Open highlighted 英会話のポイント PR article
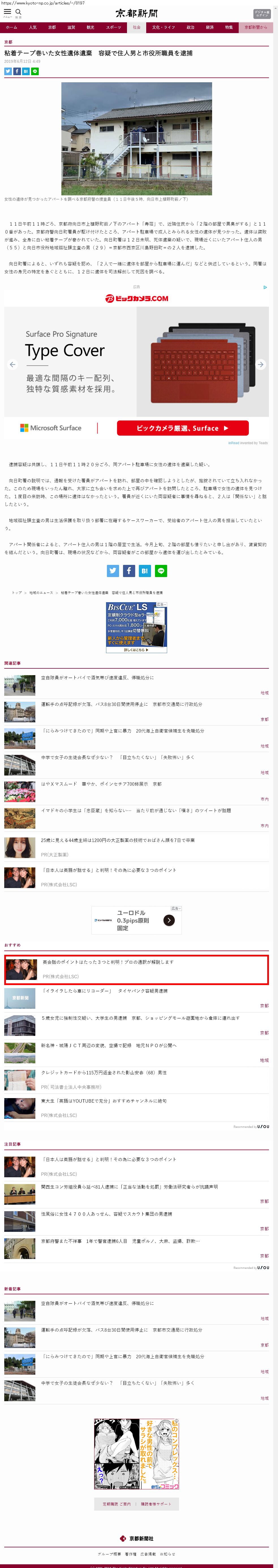 pyautogui.click(x=108, y=962)
